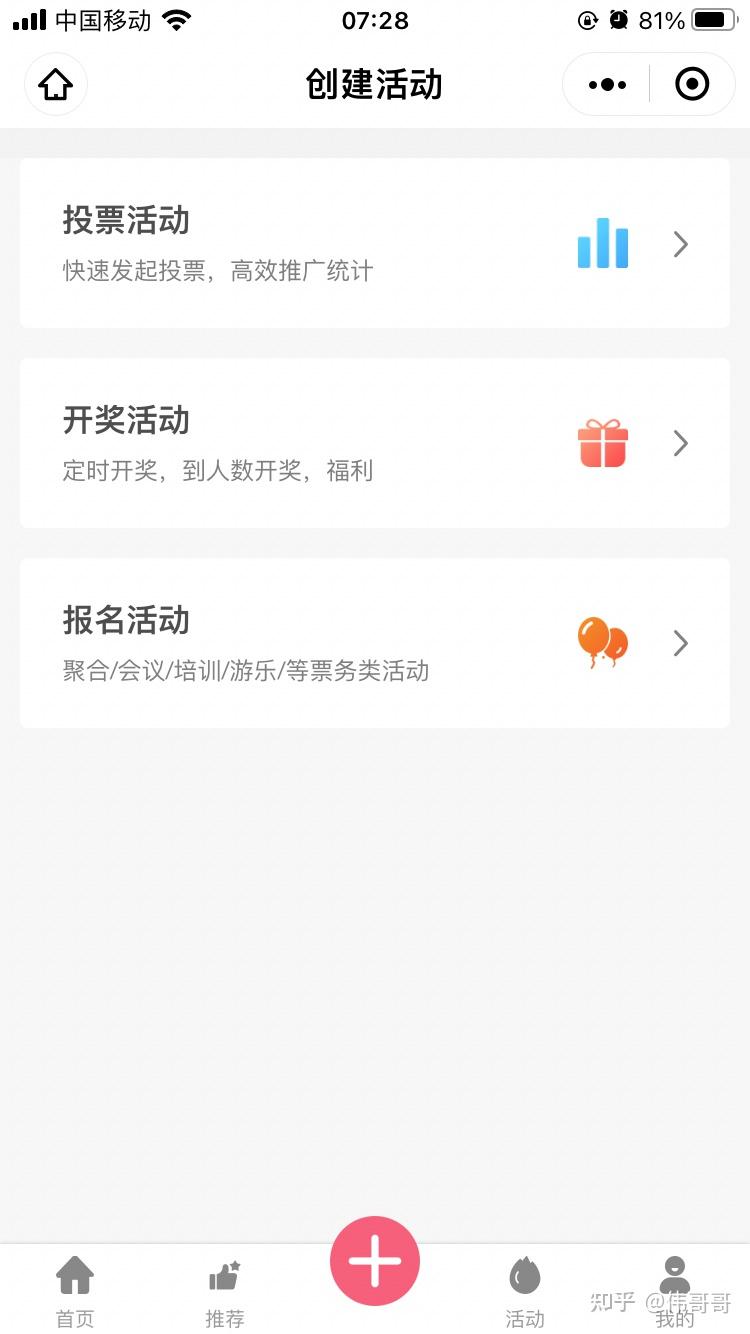Switch to the 首页 tab
The image size is (750, 1334).
75,1291
